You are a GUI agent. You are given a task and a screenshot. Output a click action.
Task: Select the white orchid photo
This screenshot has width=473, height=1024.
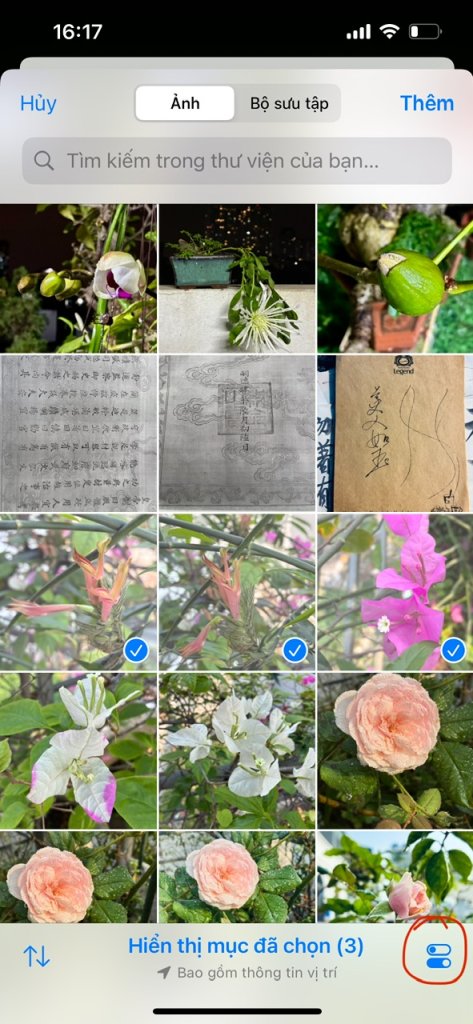(x=78, y=279)
